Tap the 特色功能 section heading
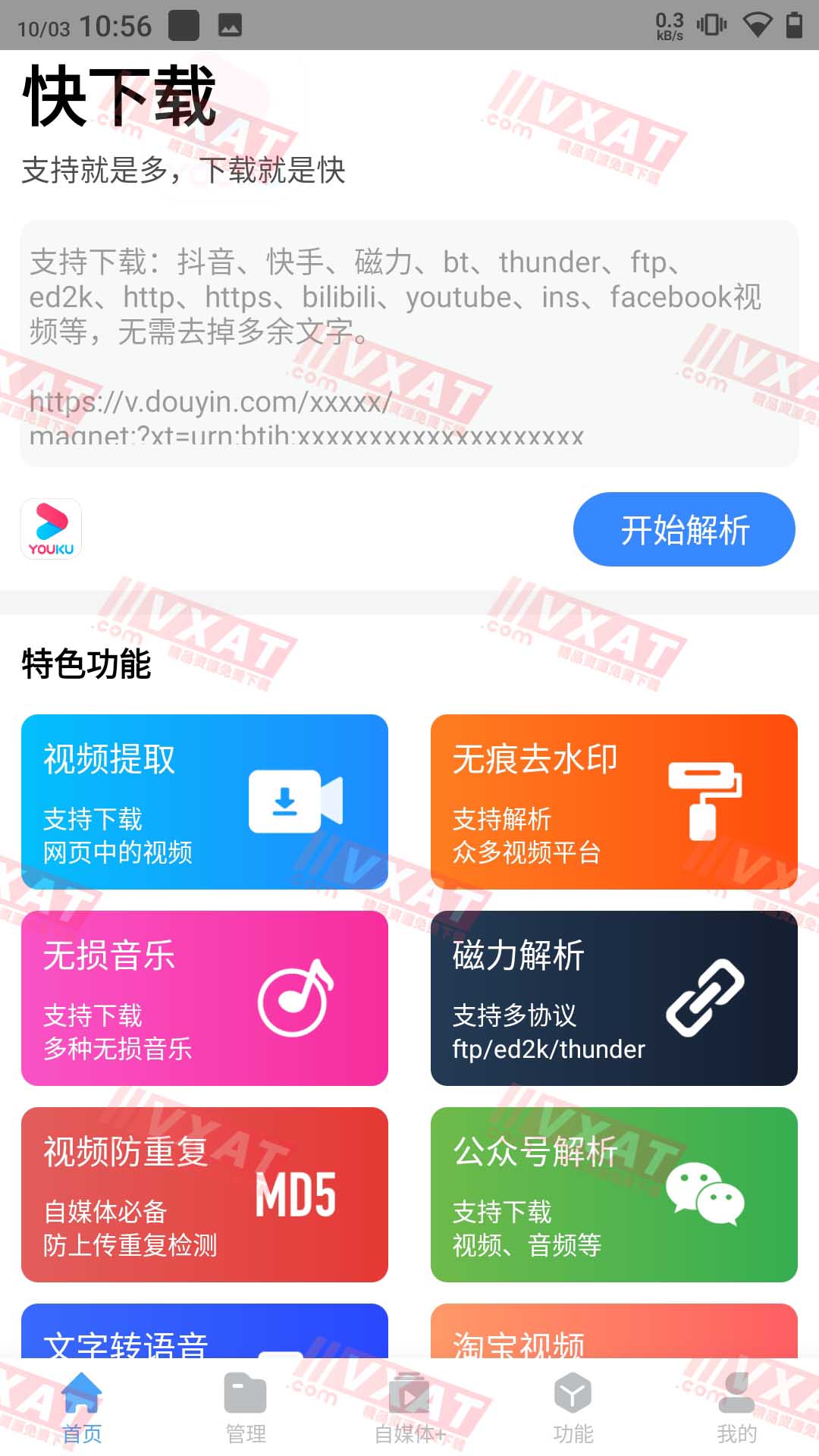The height and width of the screenshot is (1456, 819). point(86,667)
